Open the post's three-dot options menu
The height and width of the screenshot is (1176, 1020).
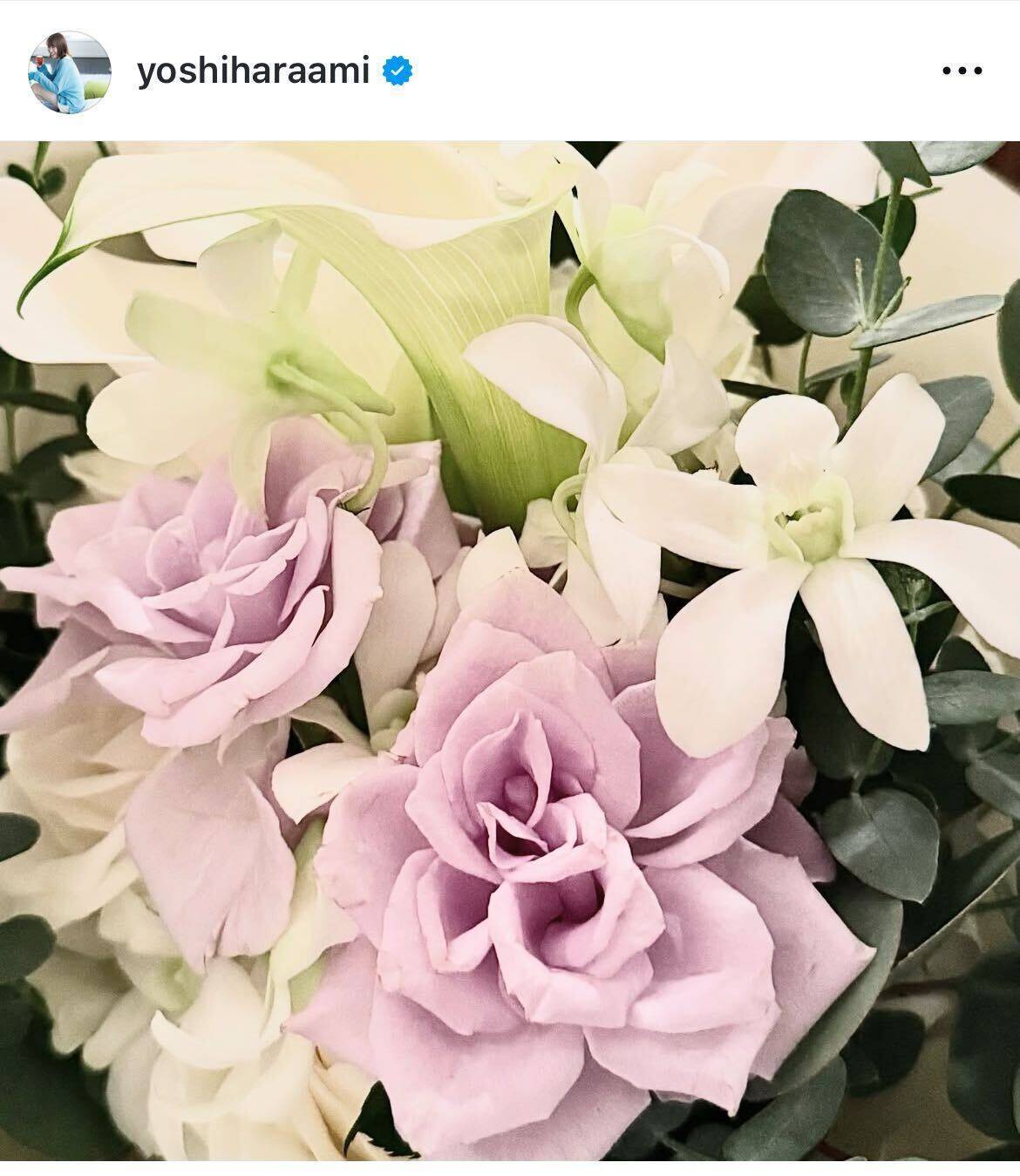click(962, 71)
